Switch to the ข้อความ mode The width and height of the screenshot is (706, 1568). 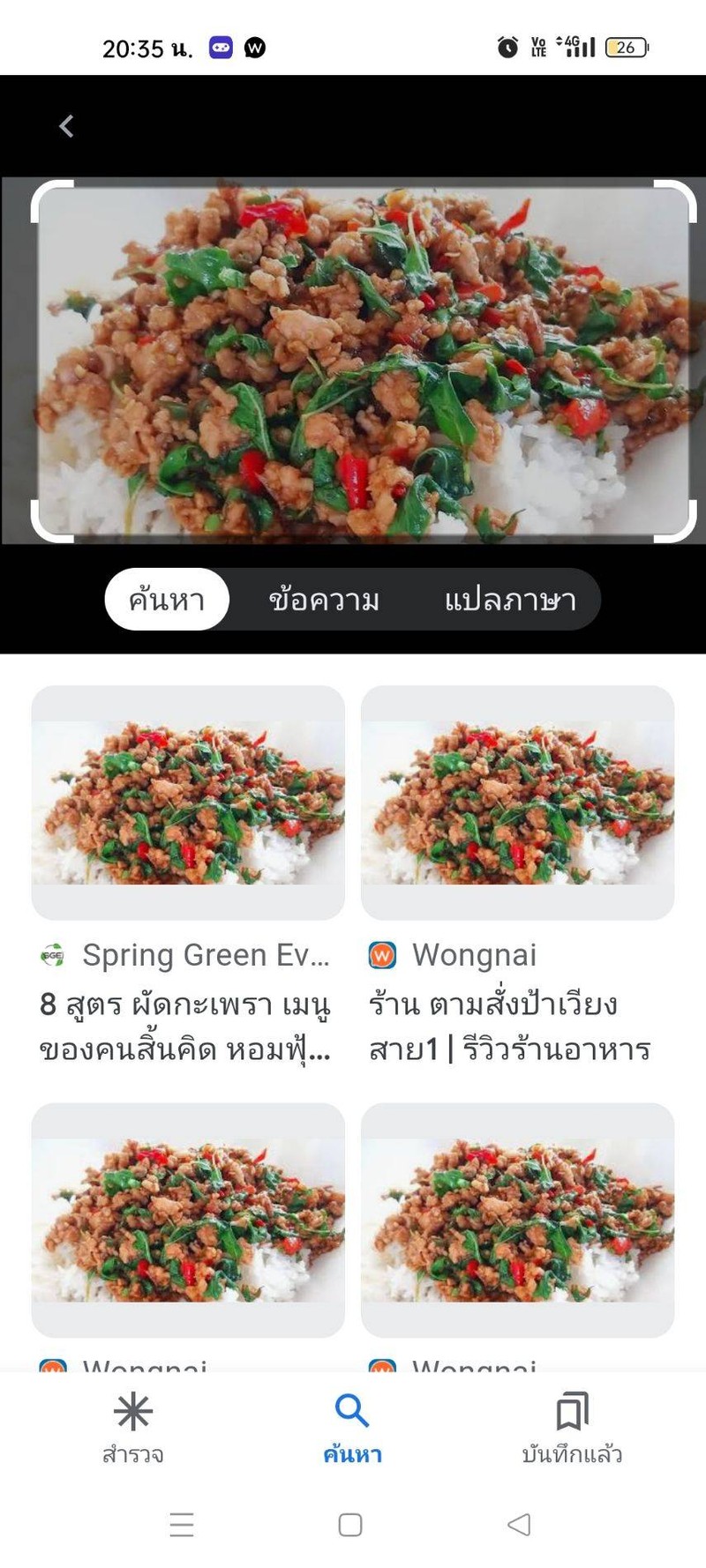pos(324,600)
